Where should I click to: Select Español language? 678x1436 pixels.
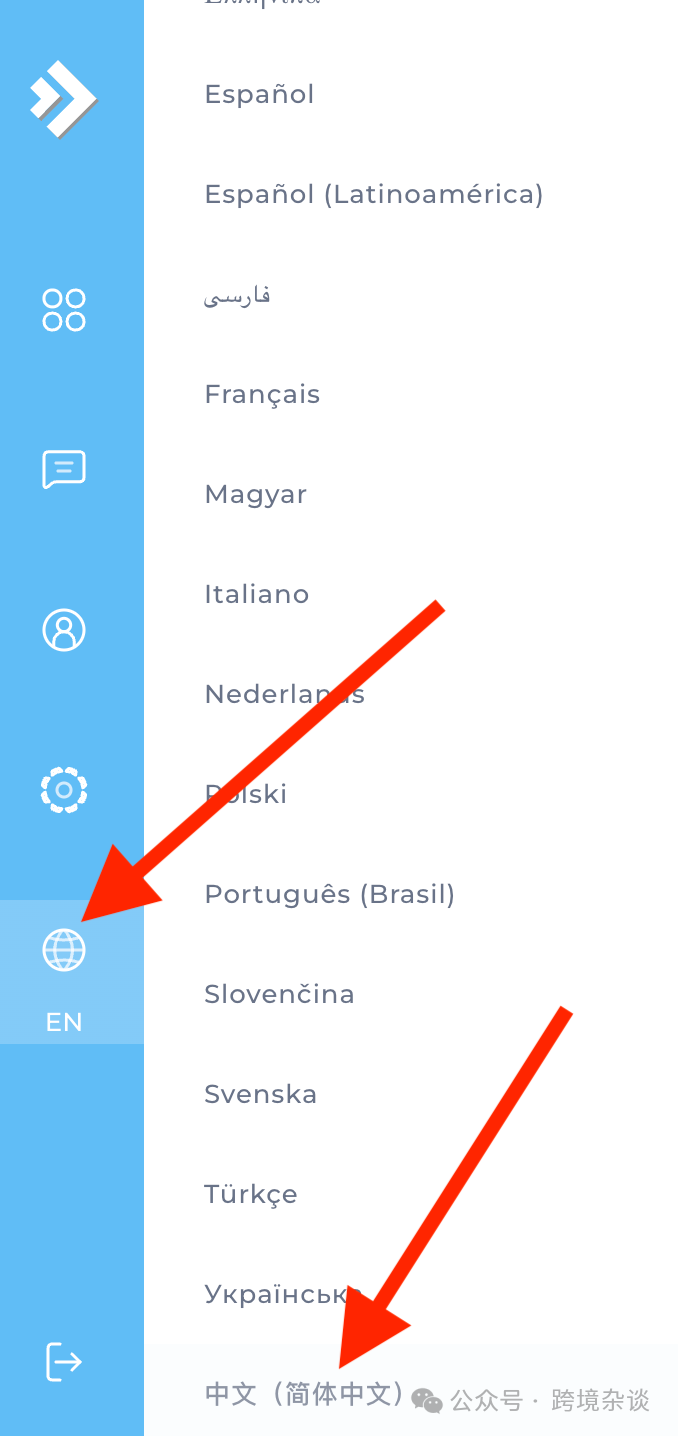pos(260,94)
